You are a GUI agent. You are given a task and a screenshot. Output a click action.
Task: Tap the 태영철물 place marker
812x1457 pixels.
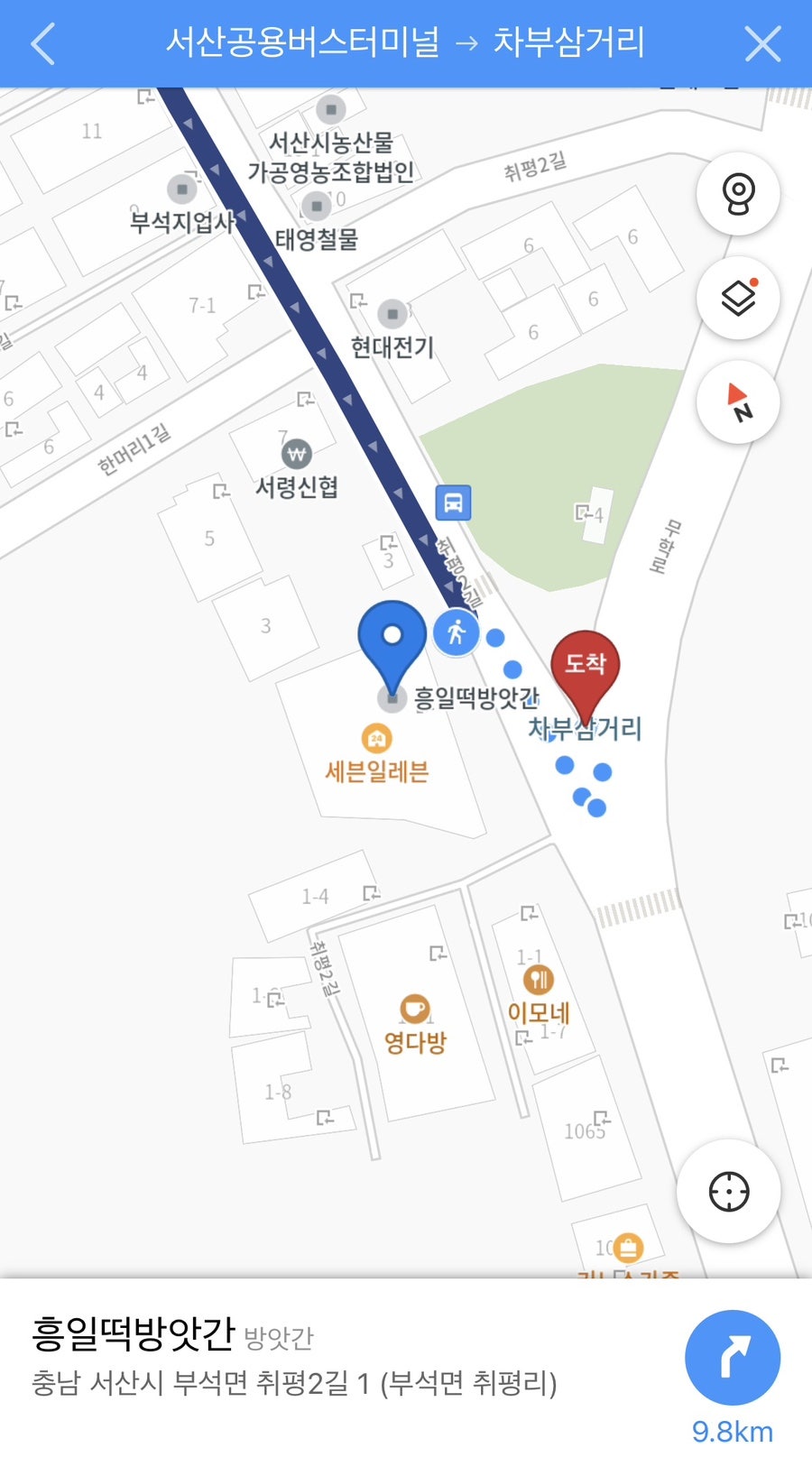tap(316, 207)
